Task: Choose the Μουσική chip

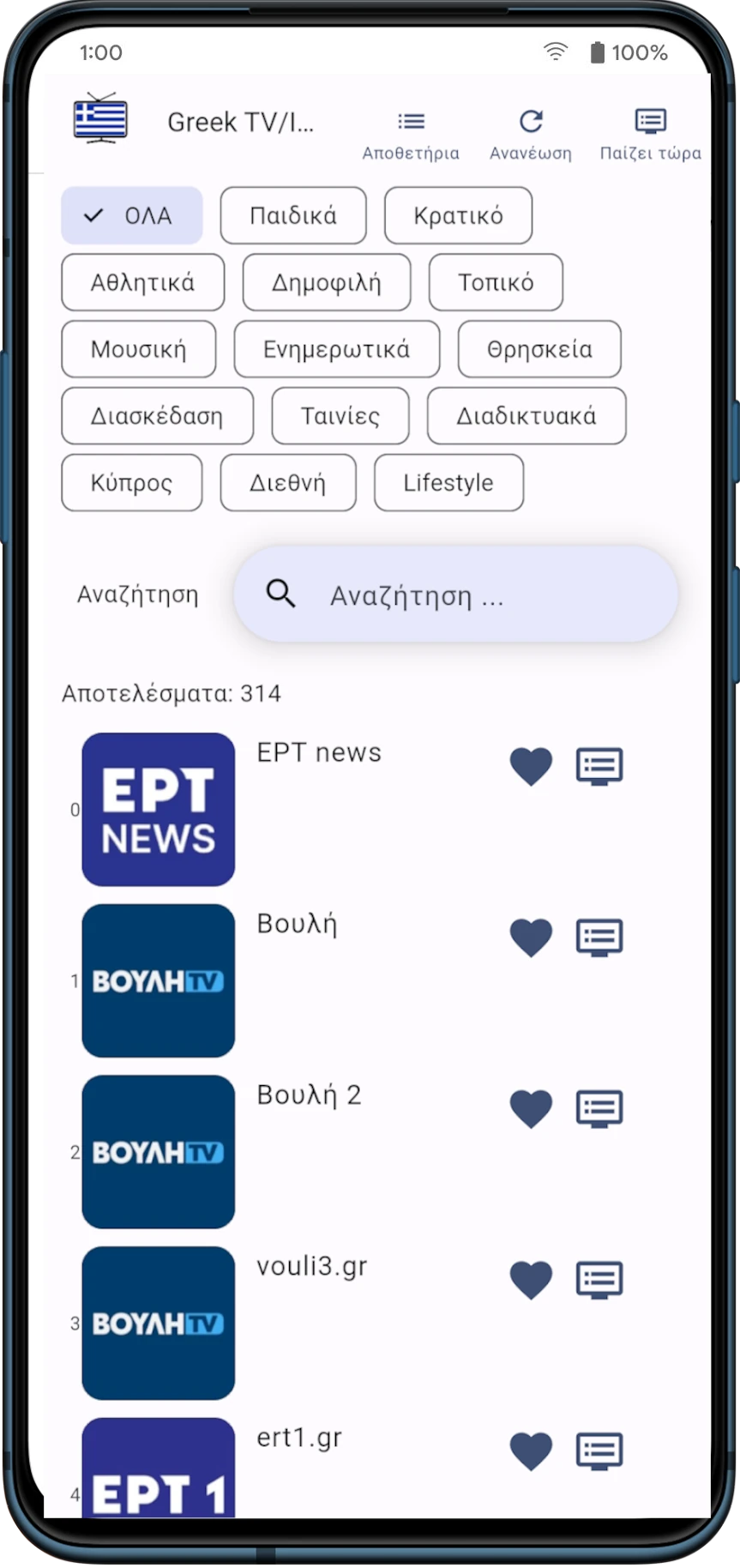Action: (138, 349)
